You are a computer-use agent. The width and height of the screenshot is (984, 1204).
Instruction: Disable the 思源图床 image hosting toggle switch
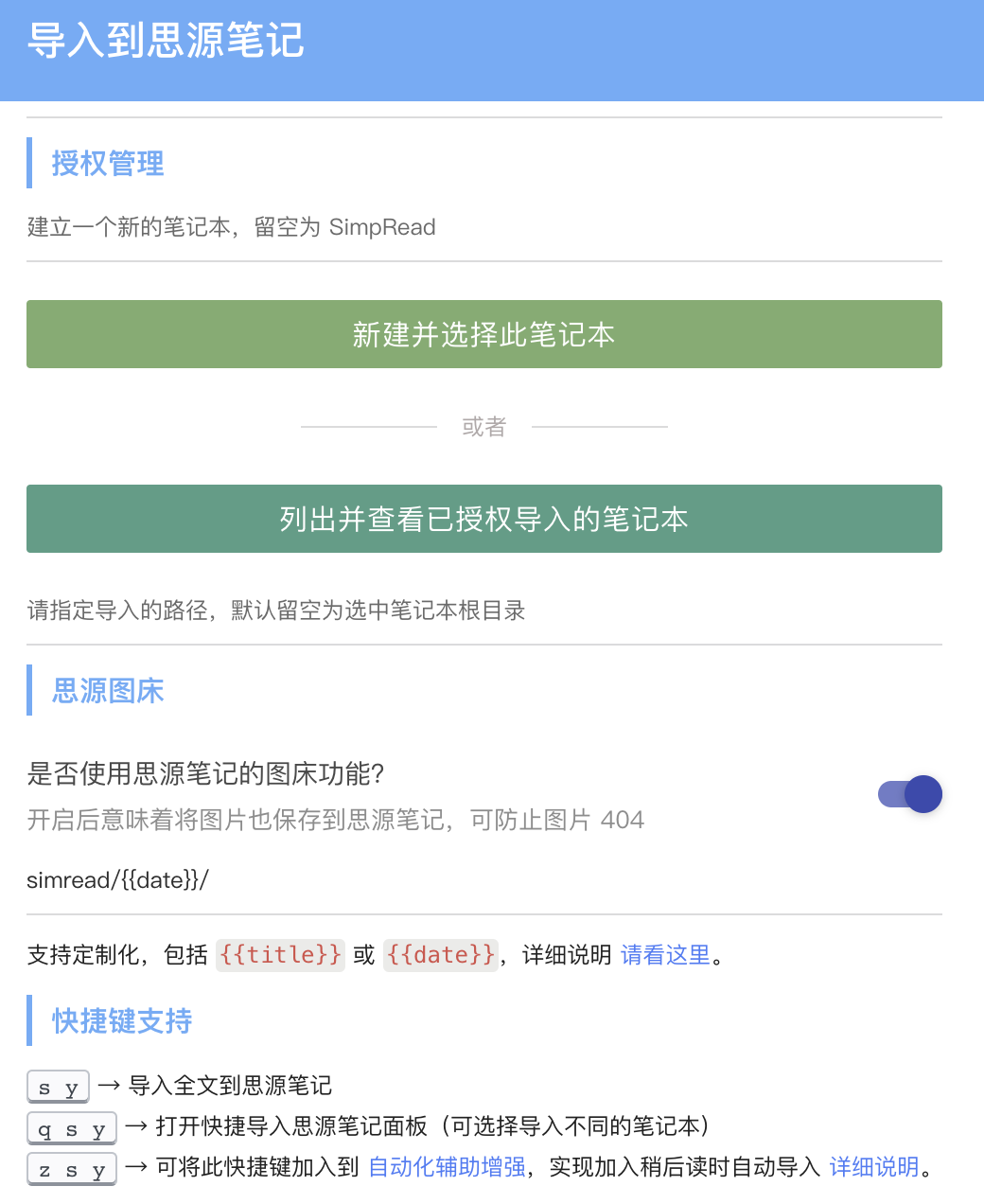pos(908,794)
